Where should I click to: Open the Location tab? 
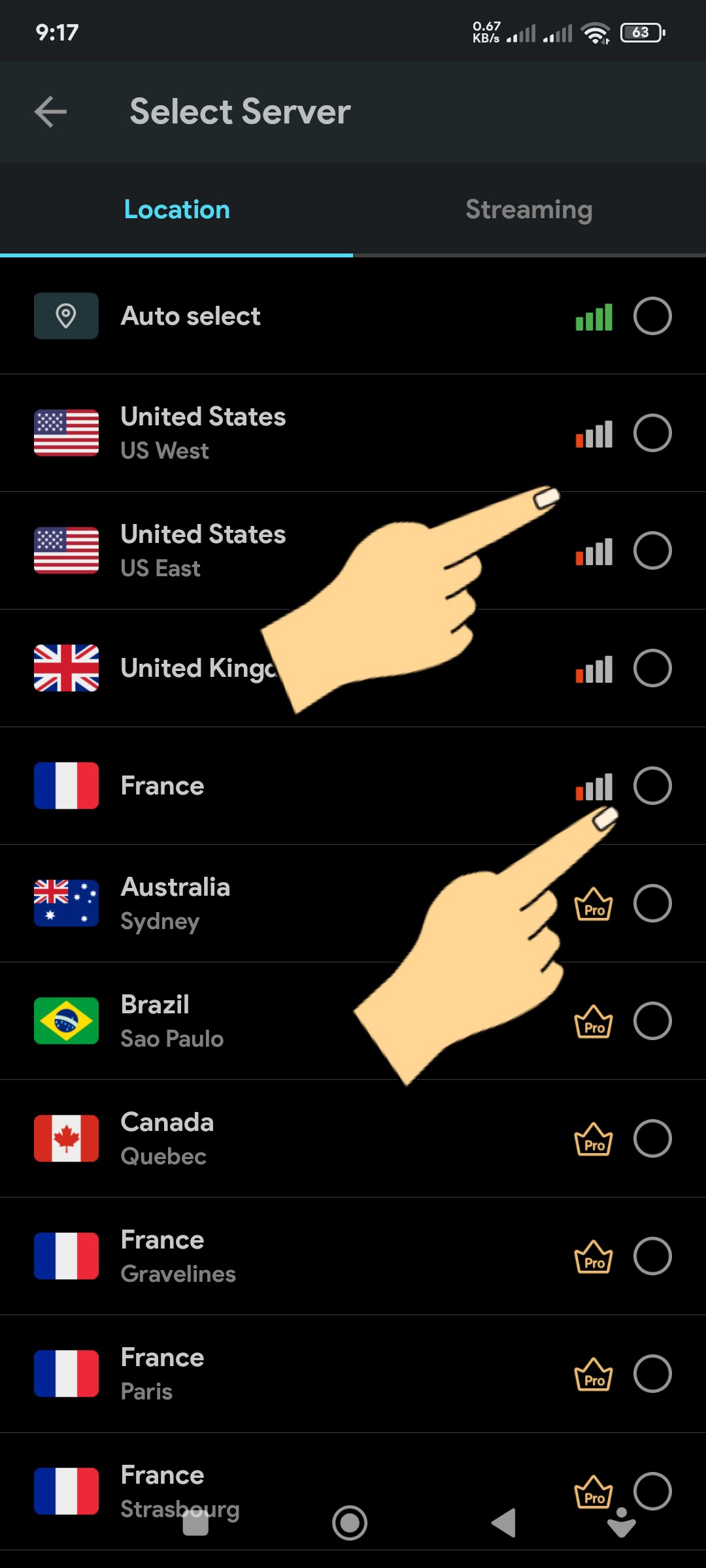tap(176, 210)
